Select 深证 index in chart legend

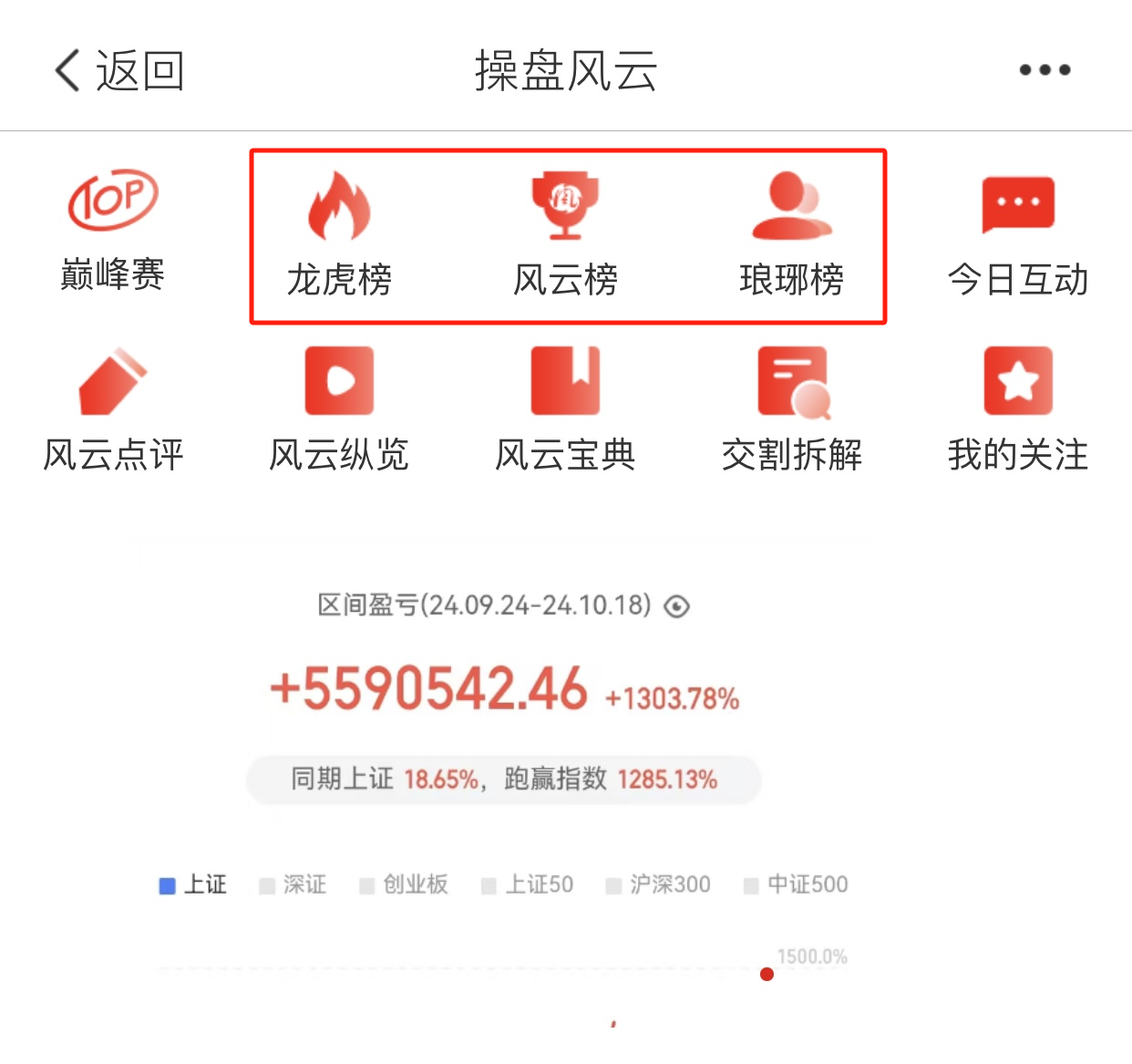293,884
